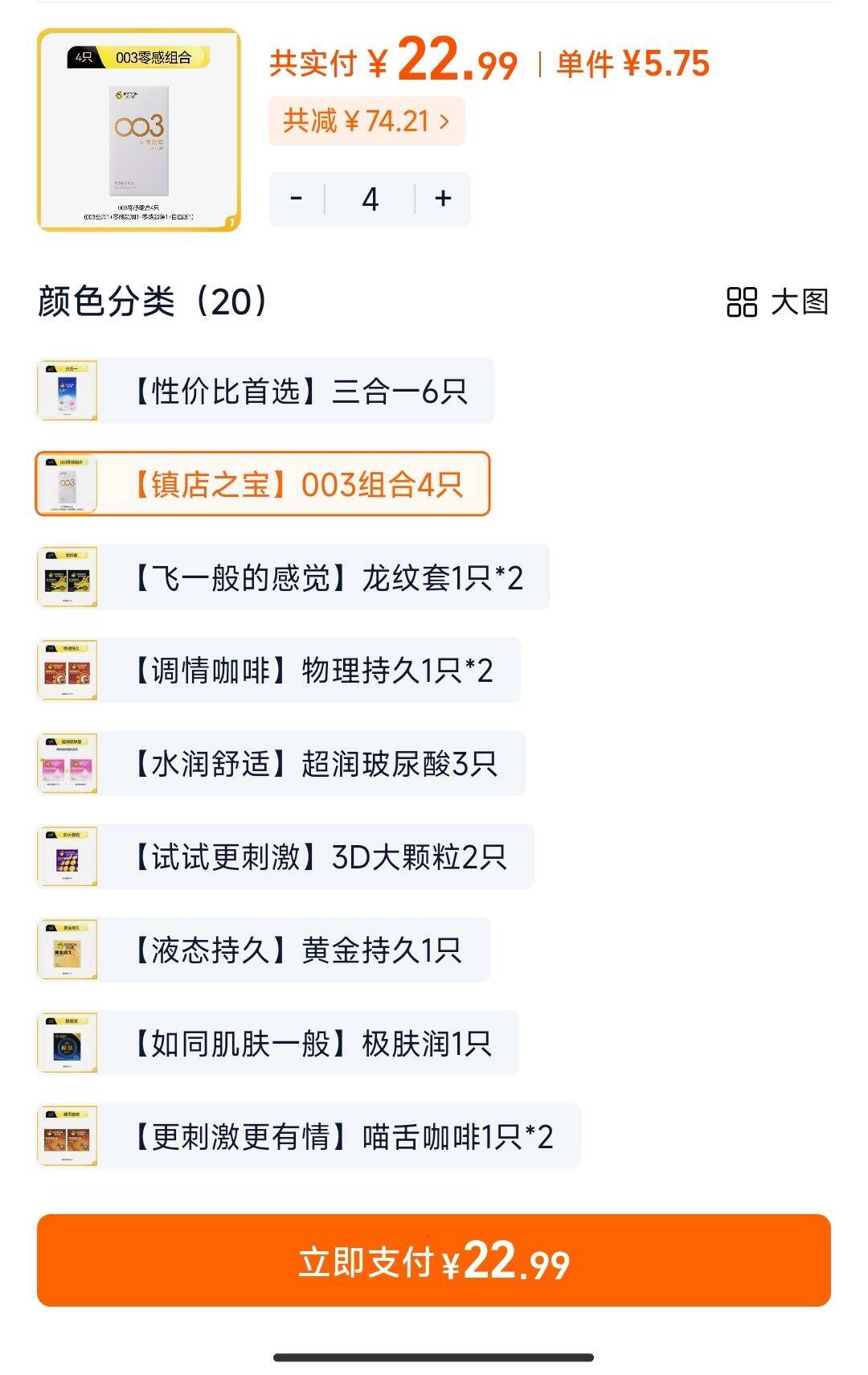The image size is (868, 1375).
Task: Choose 【飞一般的感觉】龙纹套1只*2
Action: click(x=293, y=577)
